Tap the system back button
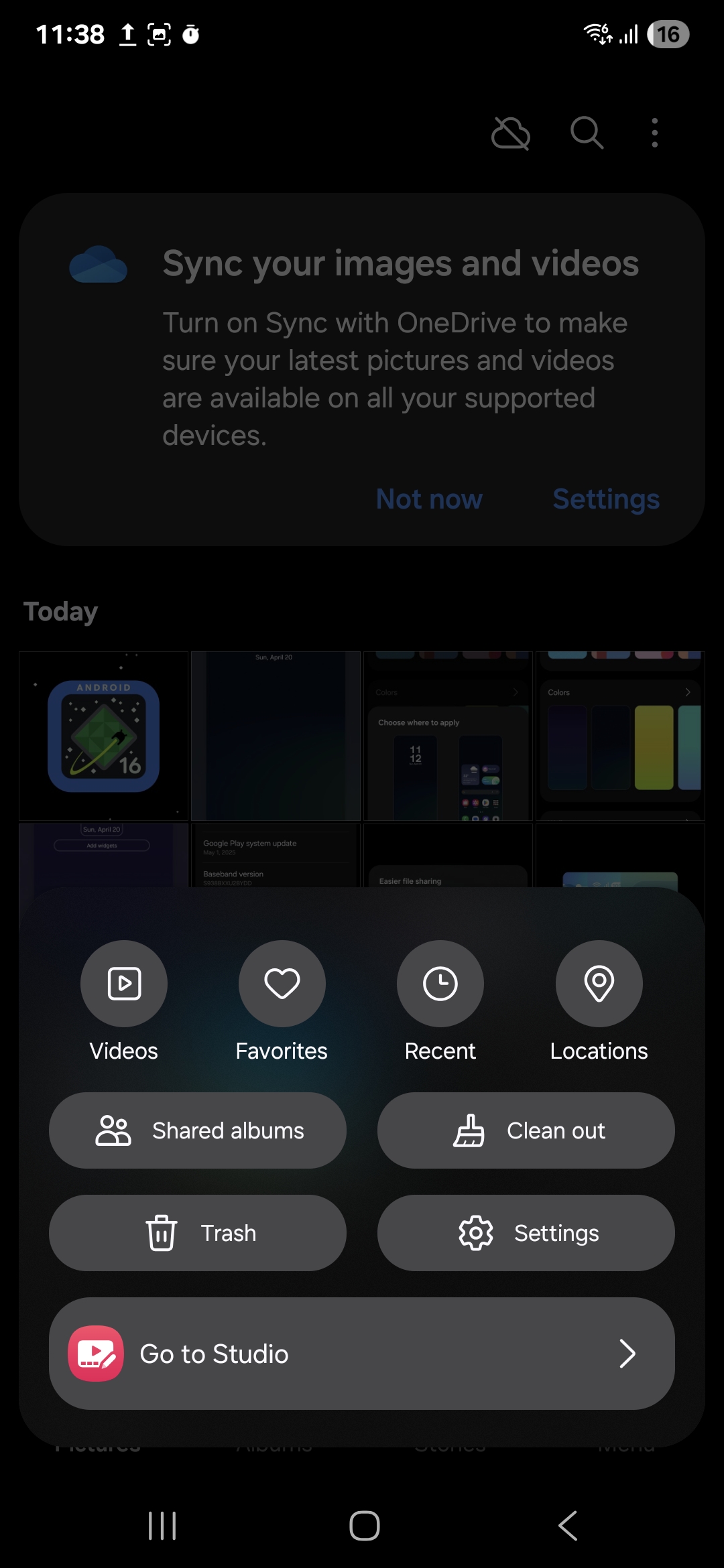 coord(567,1526)
